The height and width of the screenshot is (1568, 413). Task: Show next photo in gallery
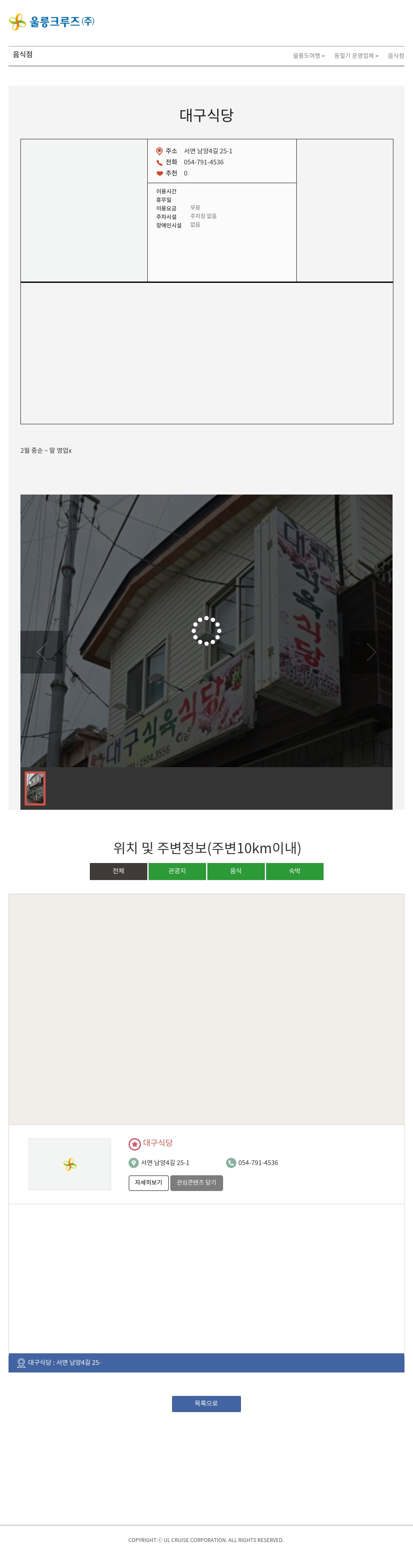point(371,652)
